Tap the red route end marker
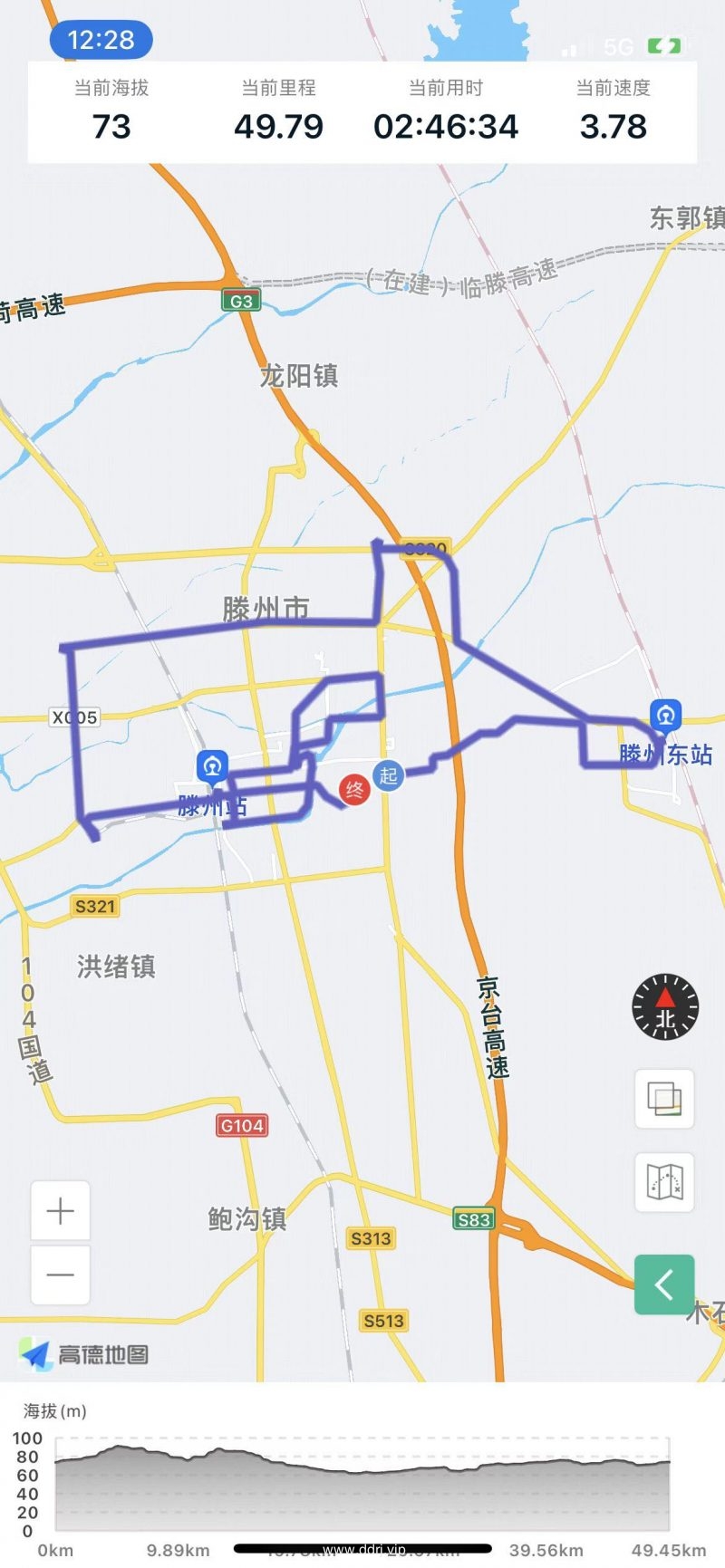This screenshot has height=1568, width=725. [354, 790]
